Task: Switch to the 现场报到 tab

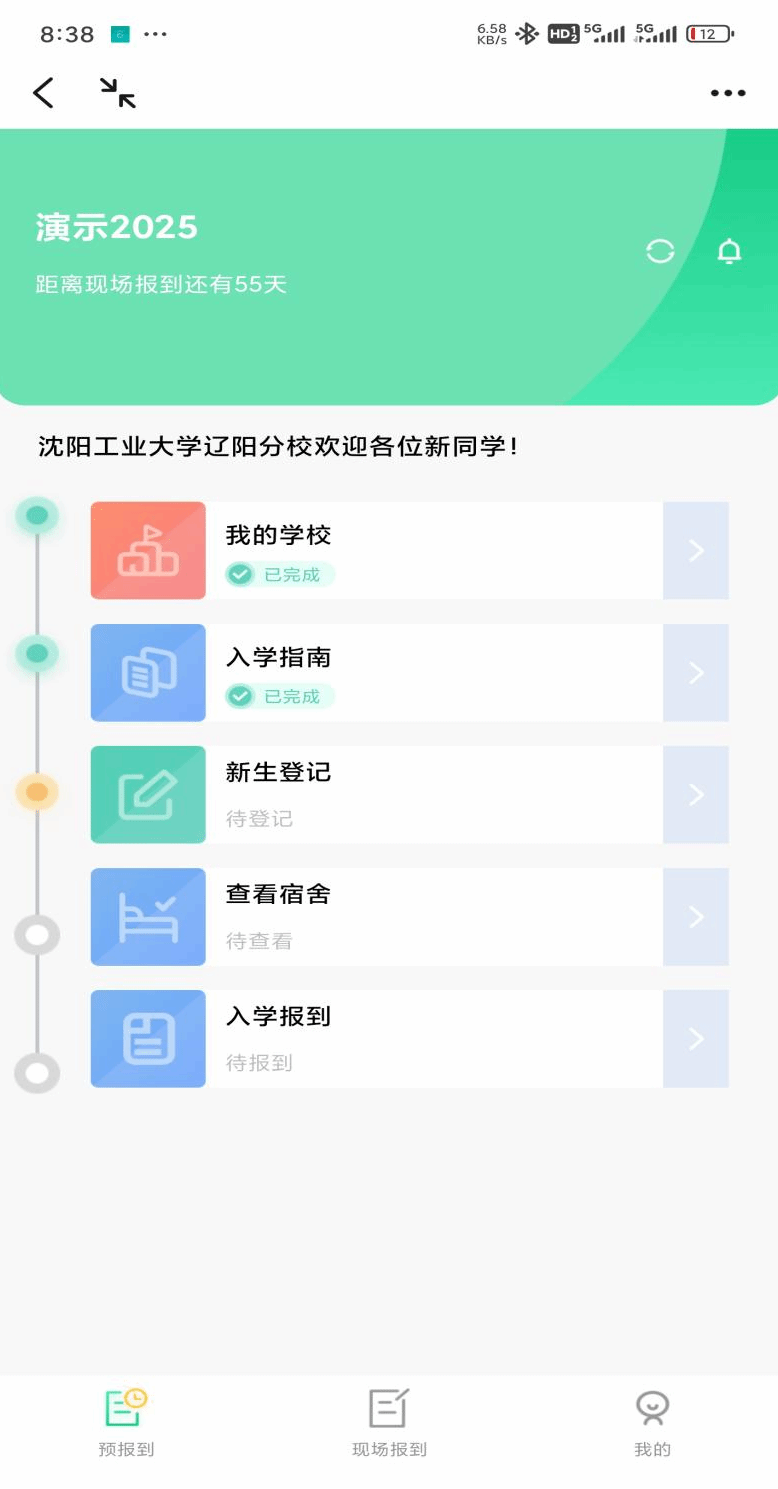Action: (x=389, y=1423)
